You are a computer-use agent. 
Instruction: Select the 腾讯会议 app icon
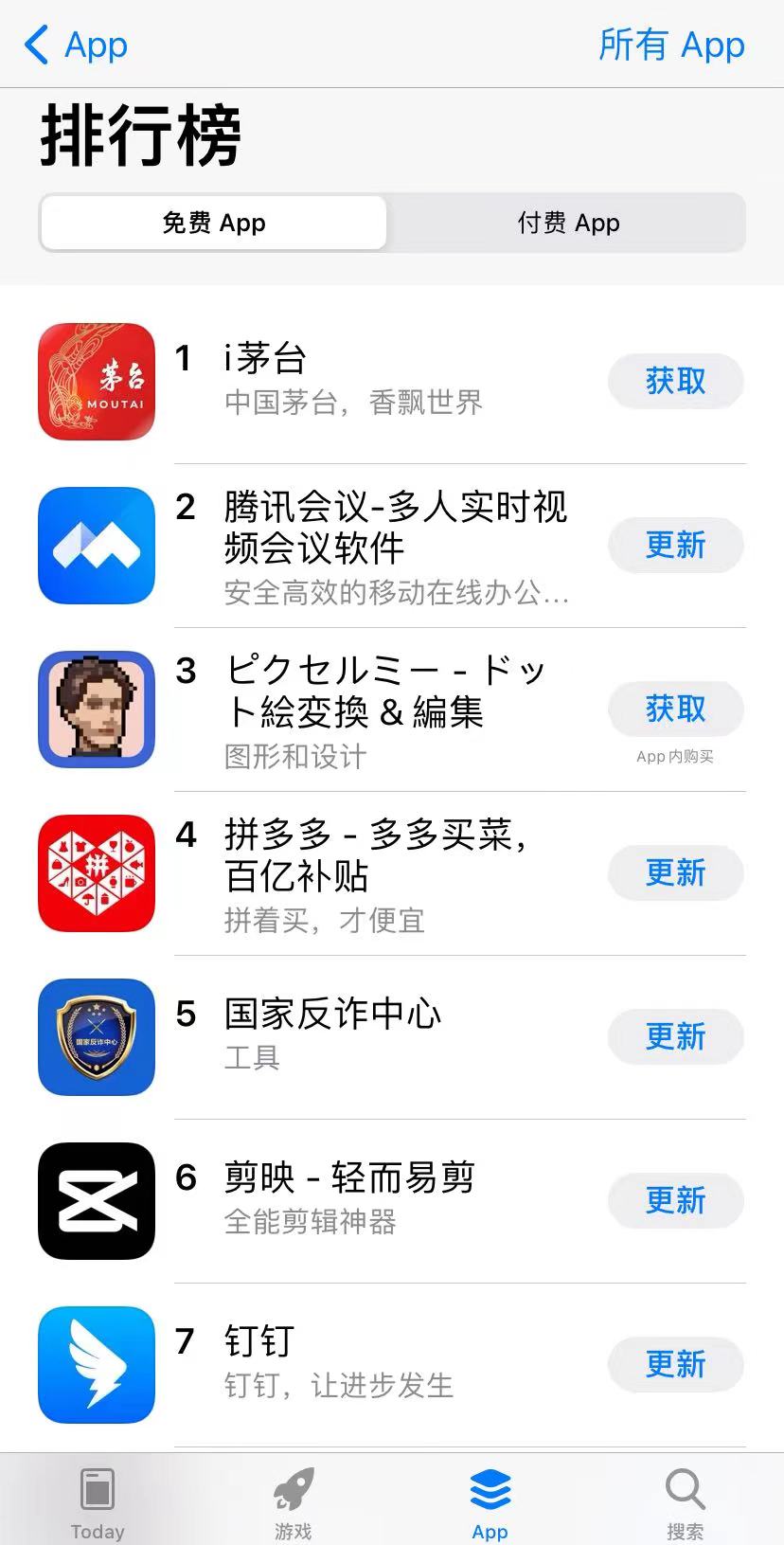[96, 546]
